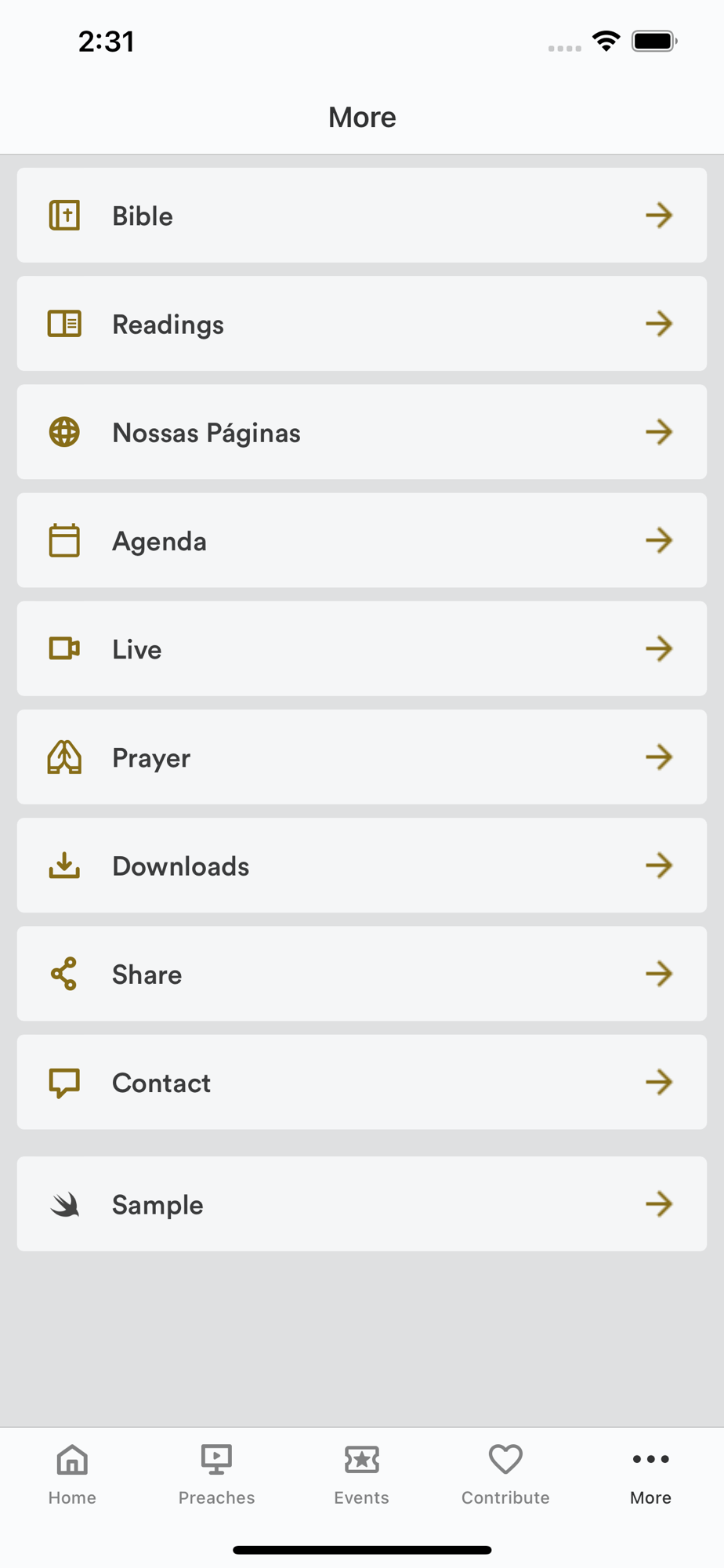724x1568 pixels.
Task: Open the Contact row
Action: tap(362, 1082)
